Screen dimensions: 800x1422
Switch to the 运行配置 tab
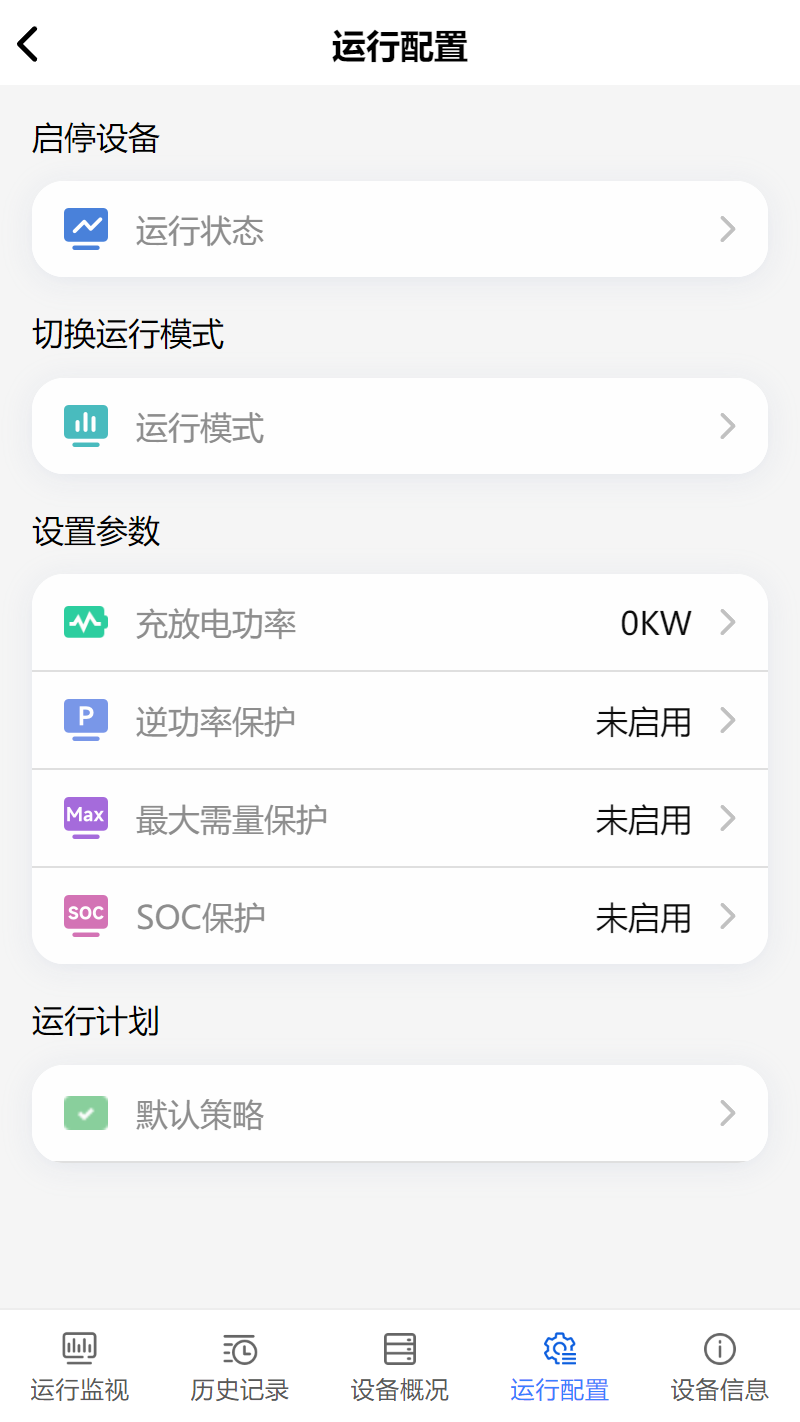tap(559, 1363)
